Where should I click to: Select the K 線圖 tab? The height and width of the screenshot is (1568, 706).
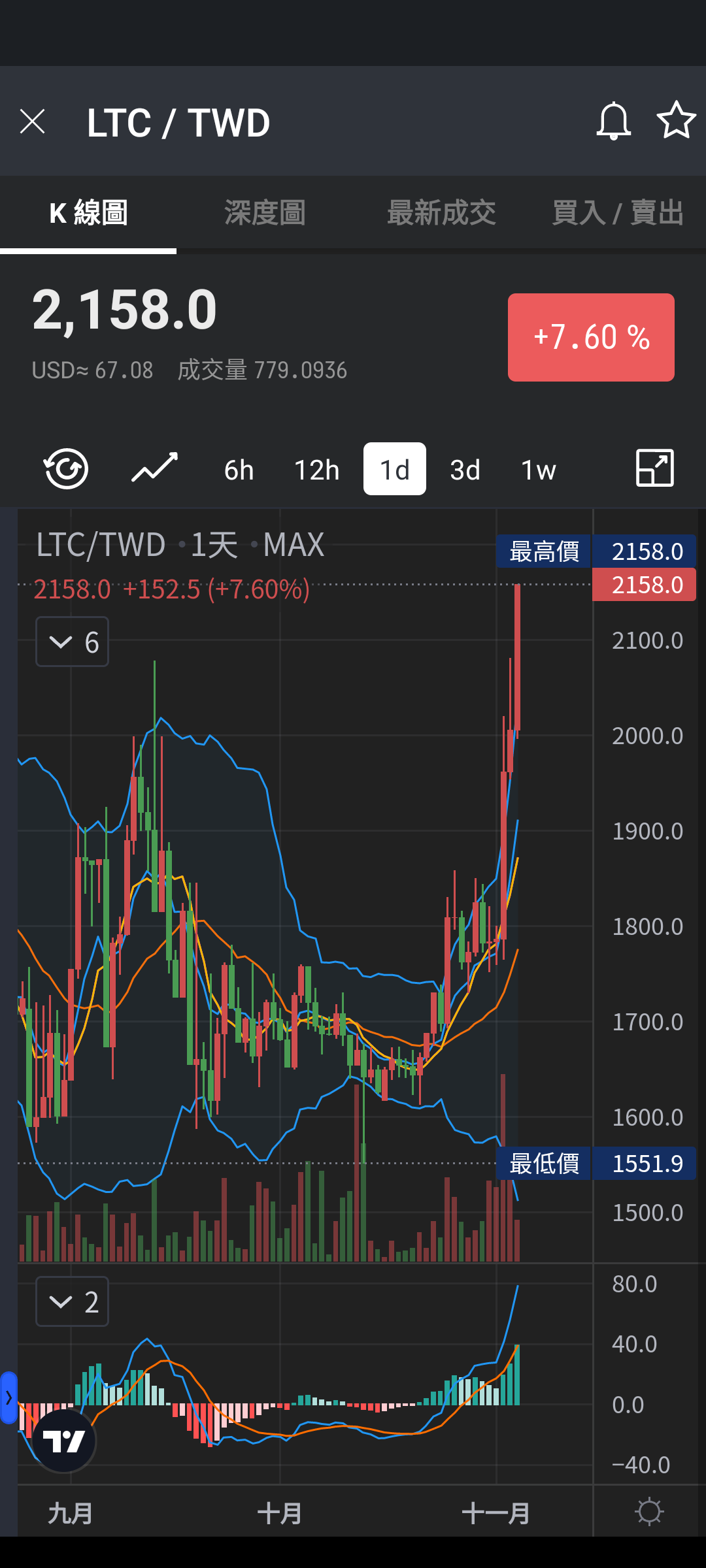pyautogui.click(x=88, y=213)
